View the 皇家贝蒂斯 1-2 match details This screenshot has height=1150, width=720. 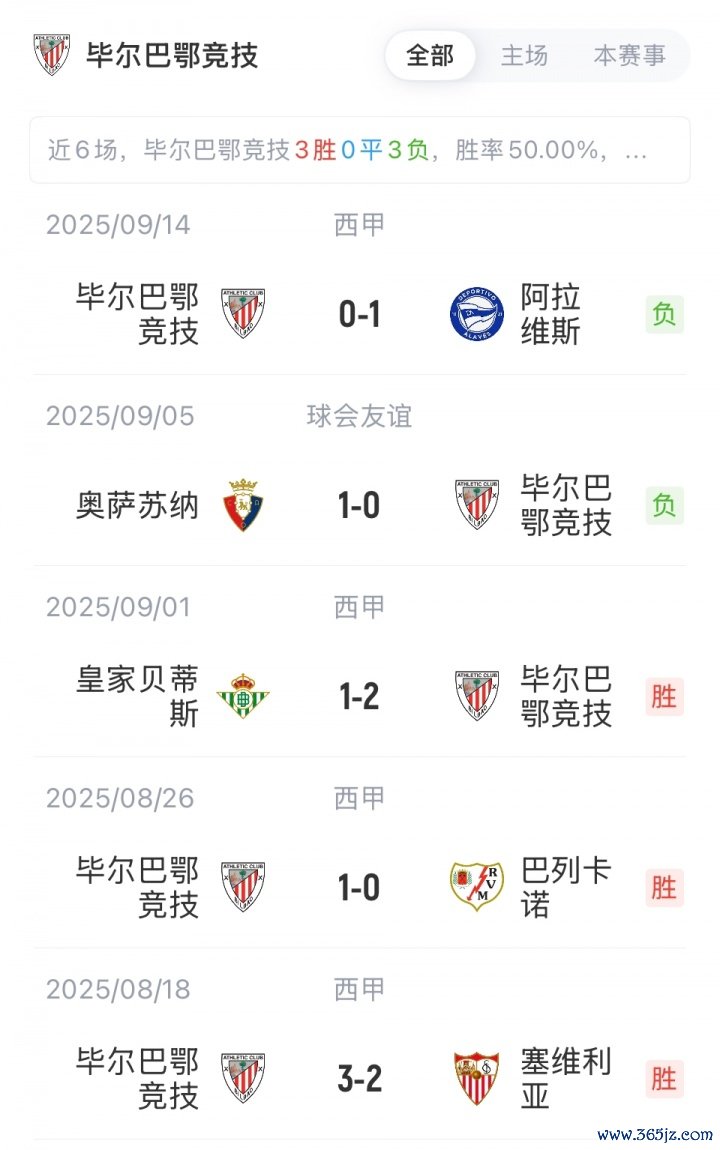pos(360,696)
